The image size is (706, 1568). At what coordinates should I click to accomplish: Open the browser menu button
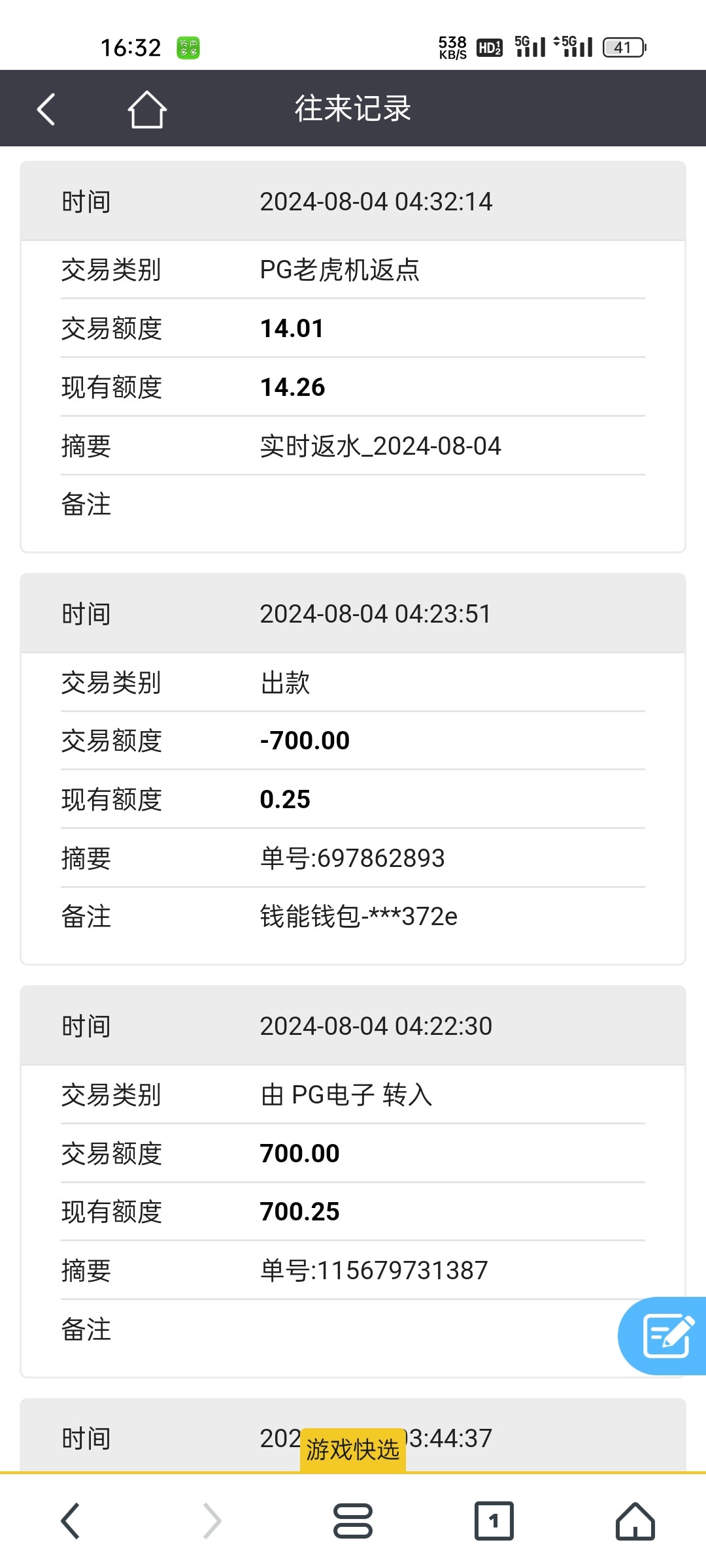[353, 1521]
